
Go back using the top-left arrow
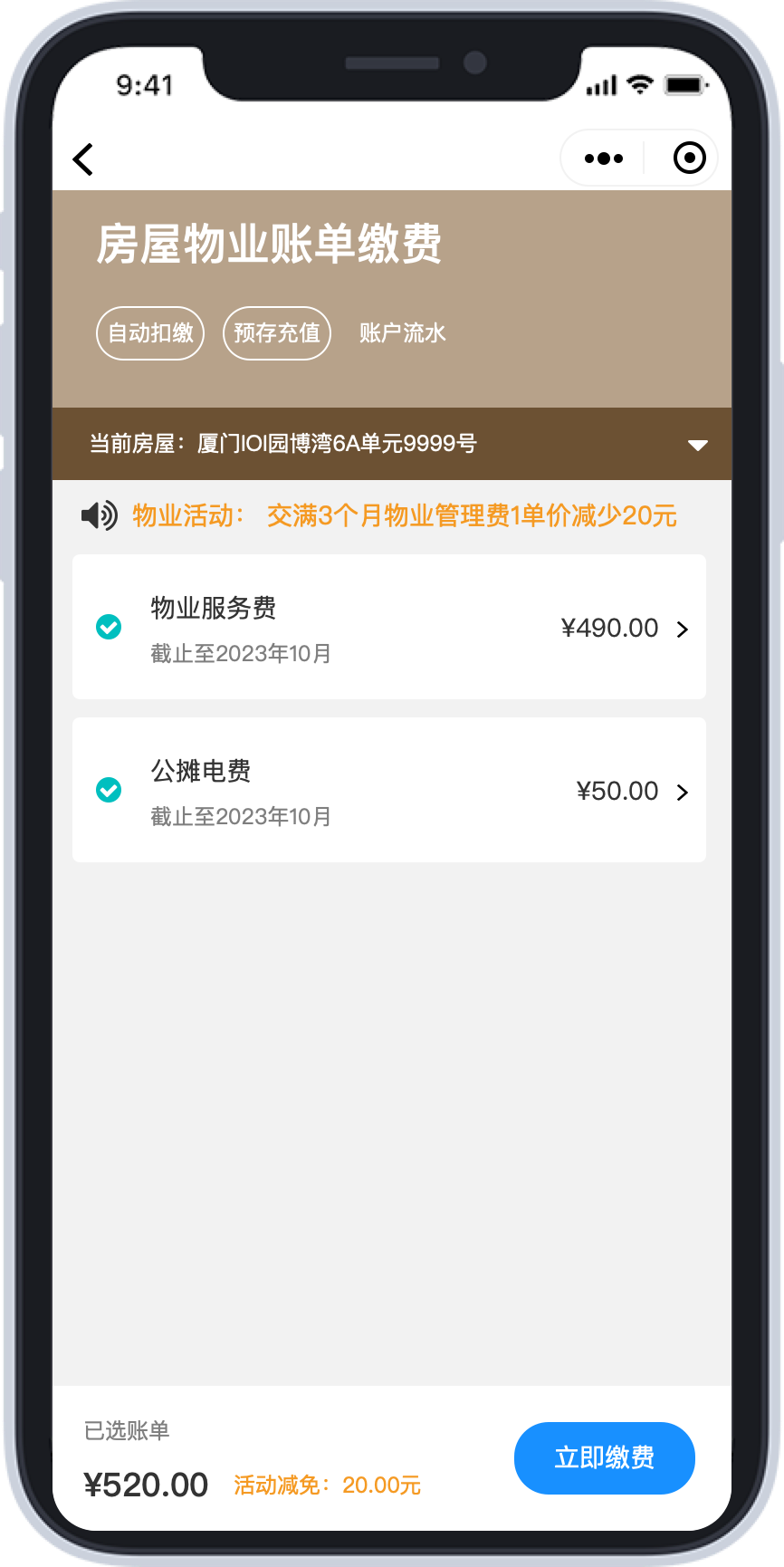click(x=83, y=159)
